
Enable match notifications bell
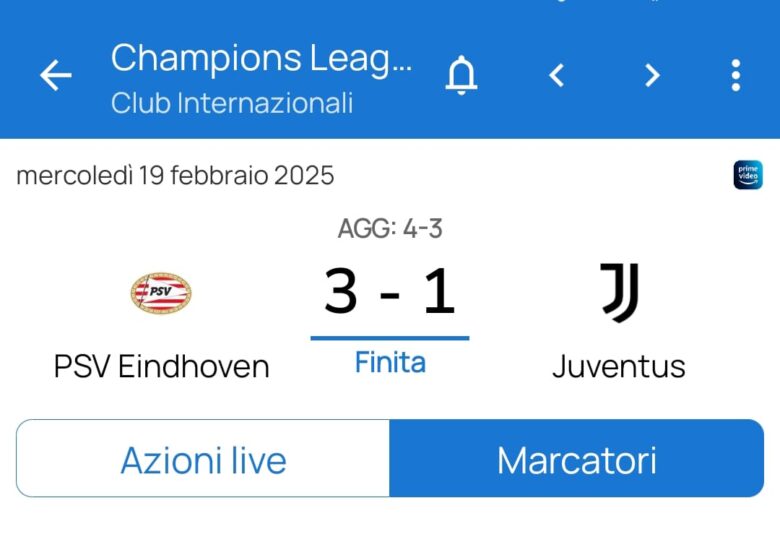click(461, 75)
